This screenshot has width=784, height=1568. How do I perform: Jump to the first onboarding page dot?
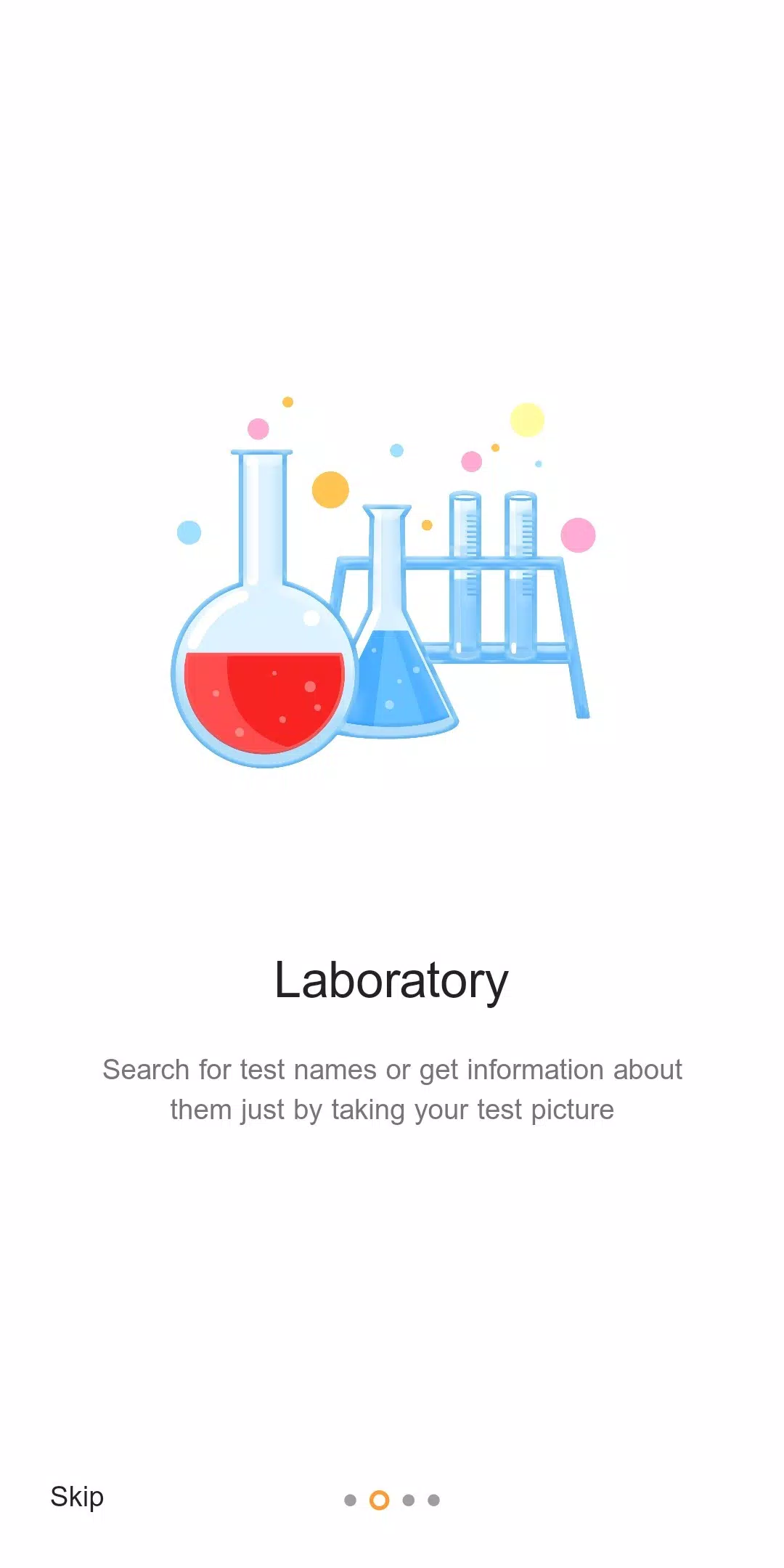point(350,1500)
